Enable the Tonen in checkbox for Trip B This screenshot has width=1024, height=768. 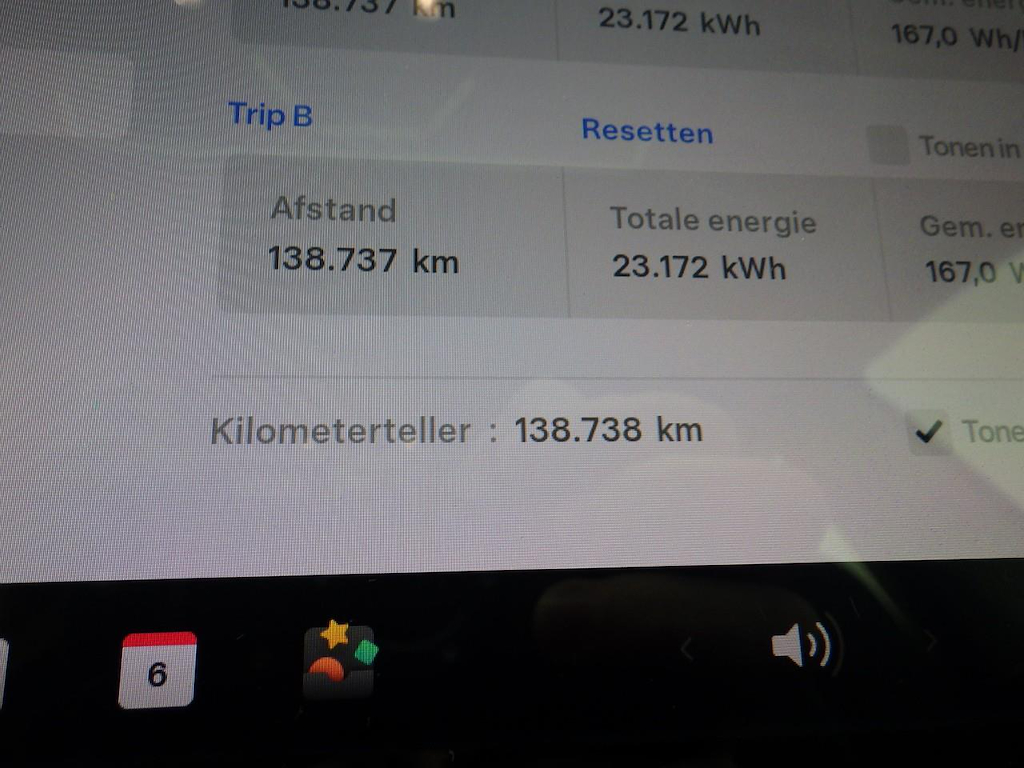click(888, 146)
